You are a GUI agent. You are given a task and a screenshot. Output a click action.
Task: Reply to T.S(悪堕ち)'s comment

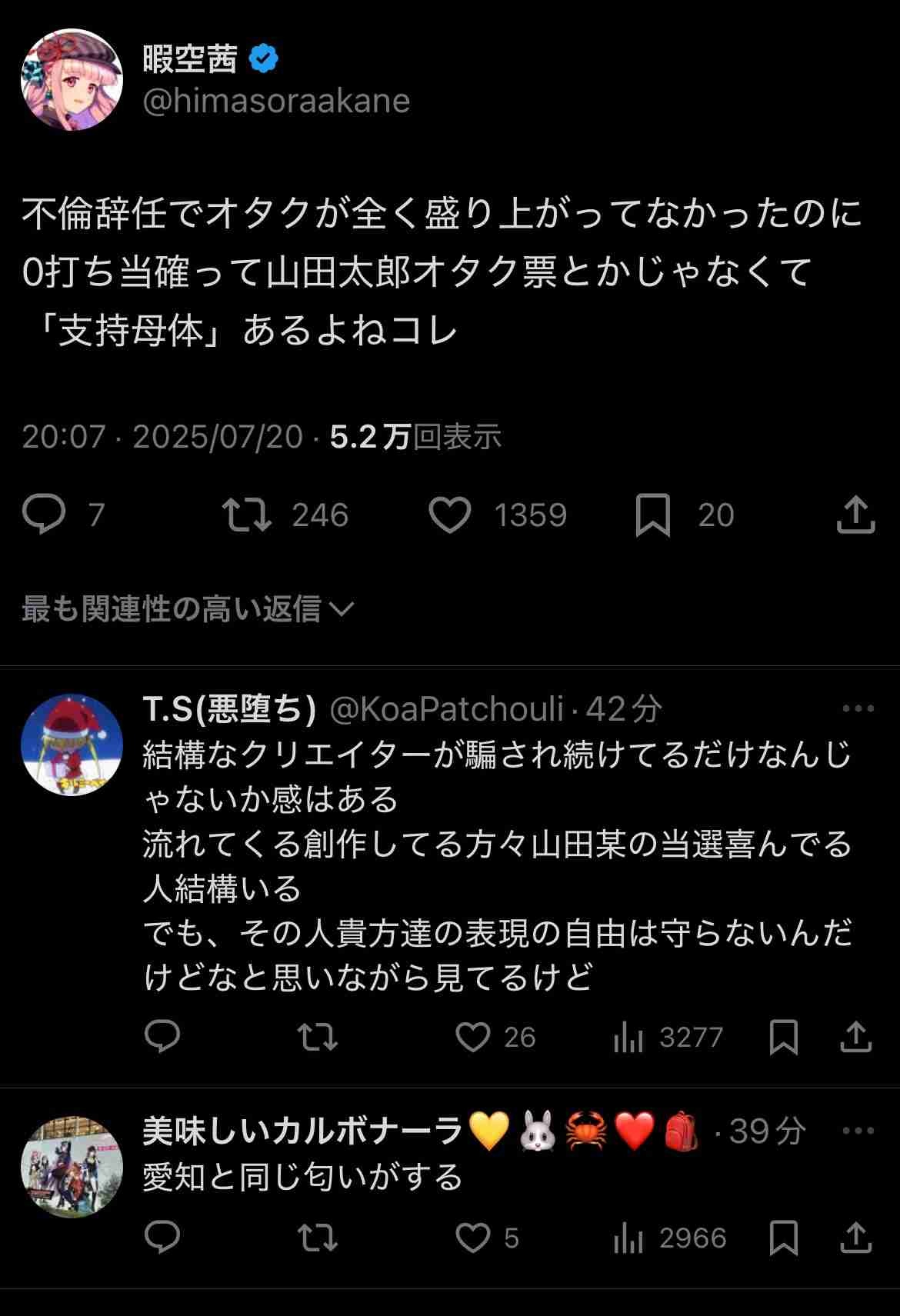[162, 1037]
